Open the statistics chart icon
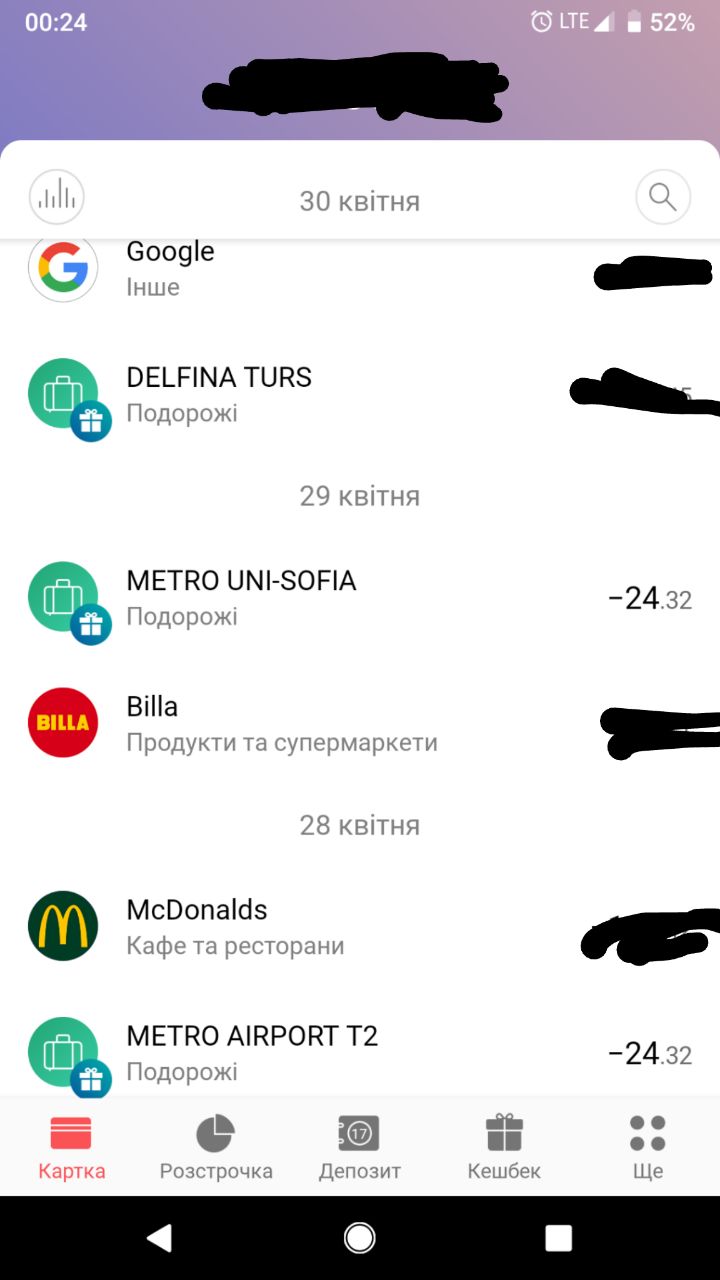The height and width of the screenshot is (1280, 720). pos(57,197)
